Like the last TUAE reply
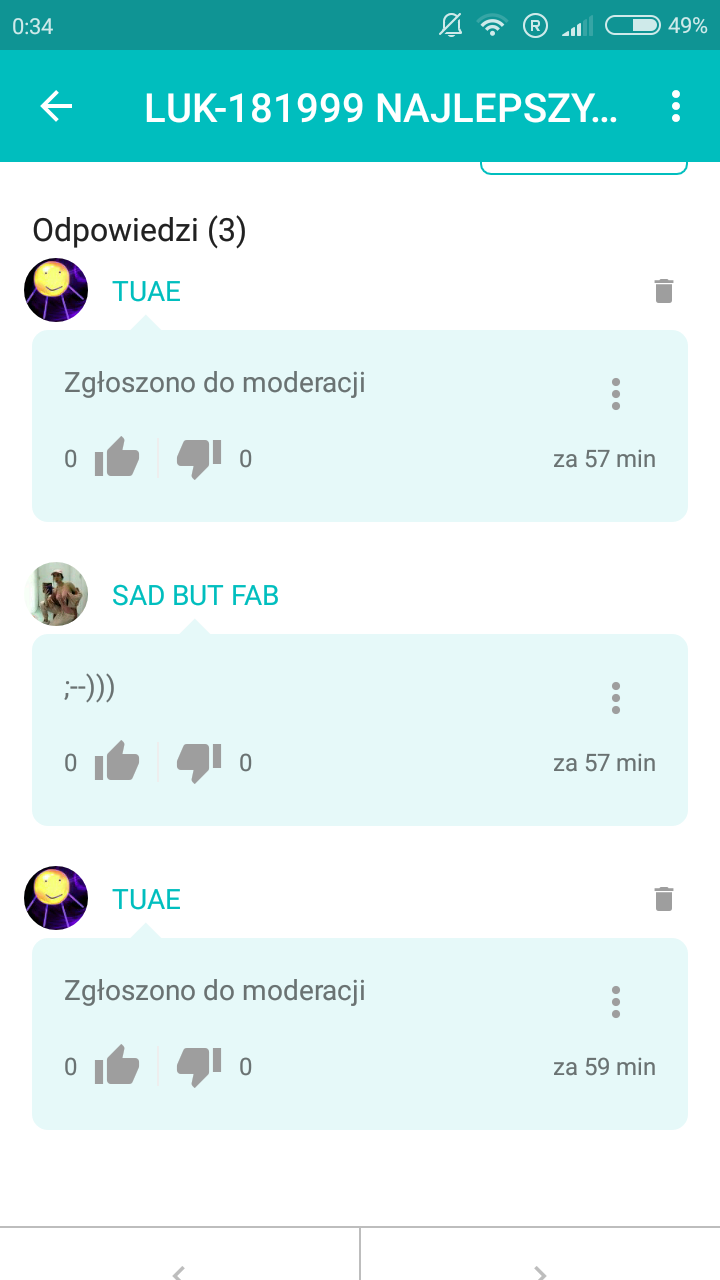 (117, 1067)
